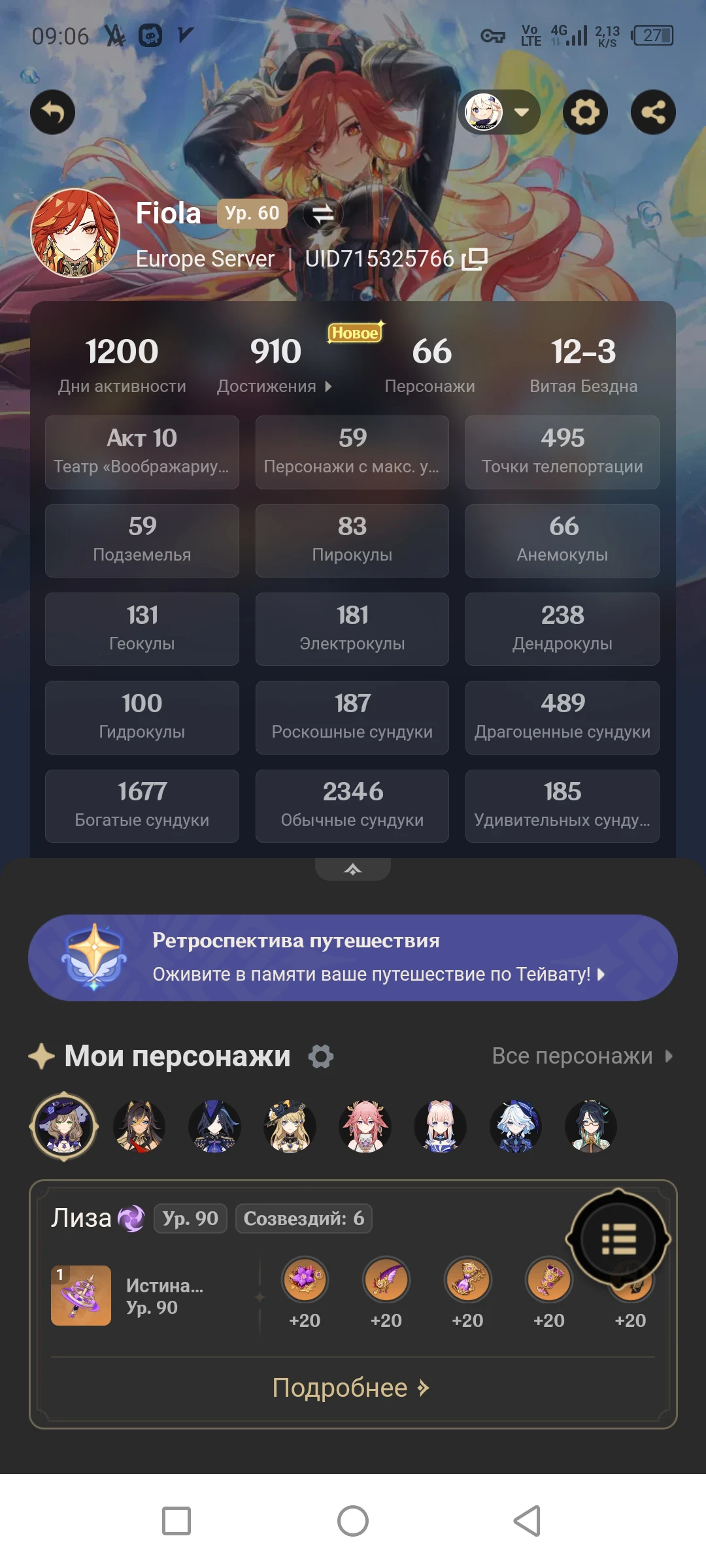706x1568 pixels.
Task: Collapse the stats panel with the up chevron
Action: [x=352, y=870]
